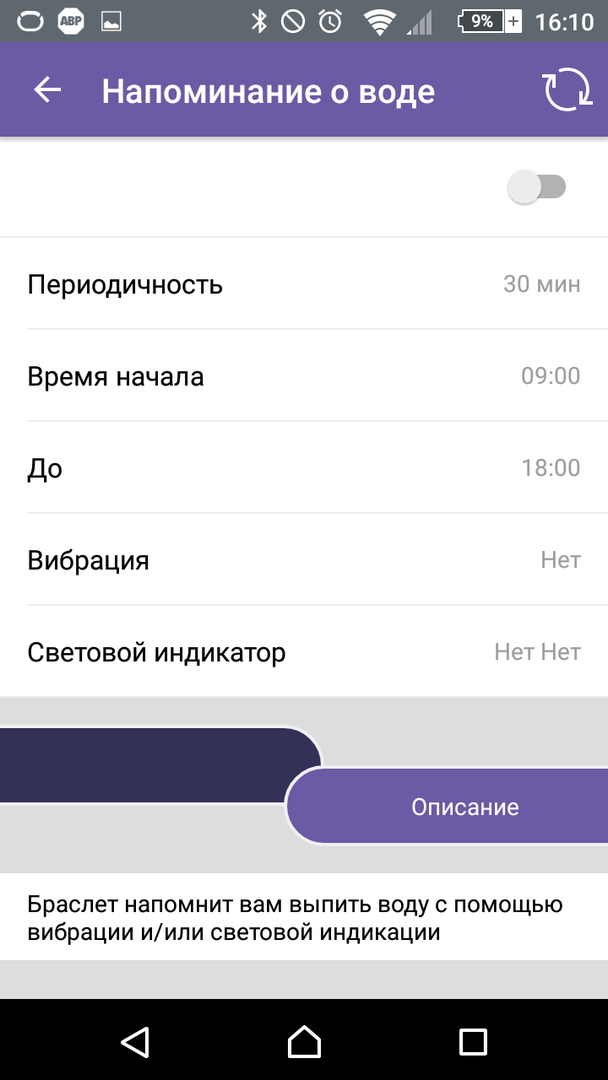Tap the sync icon in the app bar

click(566, 91)
